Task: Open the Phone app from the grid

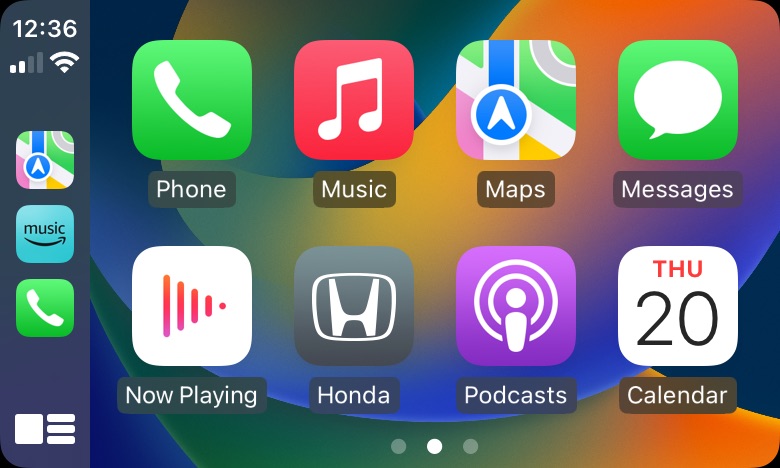Action: (192, 100)
